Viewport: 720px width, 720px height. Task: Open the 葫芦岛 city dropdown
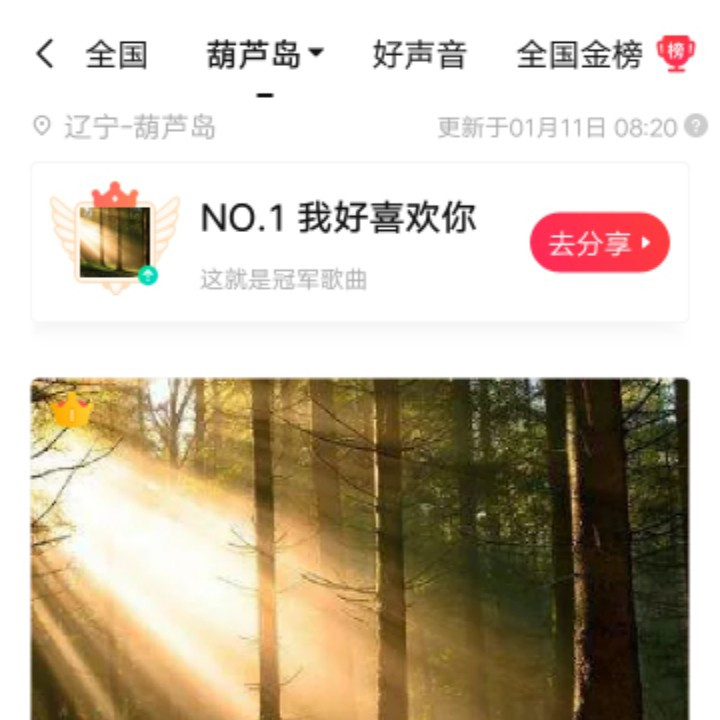click(265, 55)
